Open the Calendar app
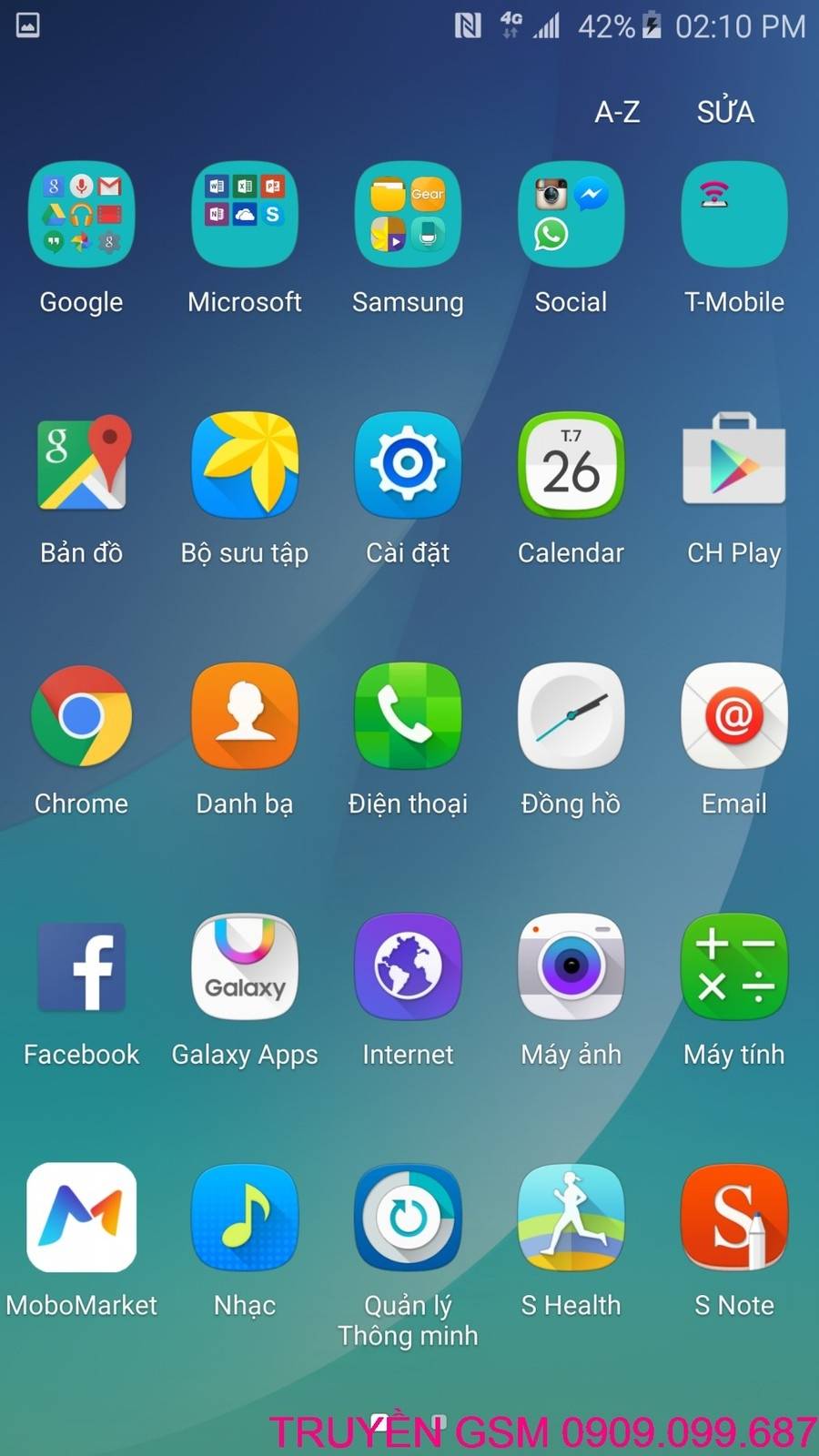819x1456 pixels. 571,465
